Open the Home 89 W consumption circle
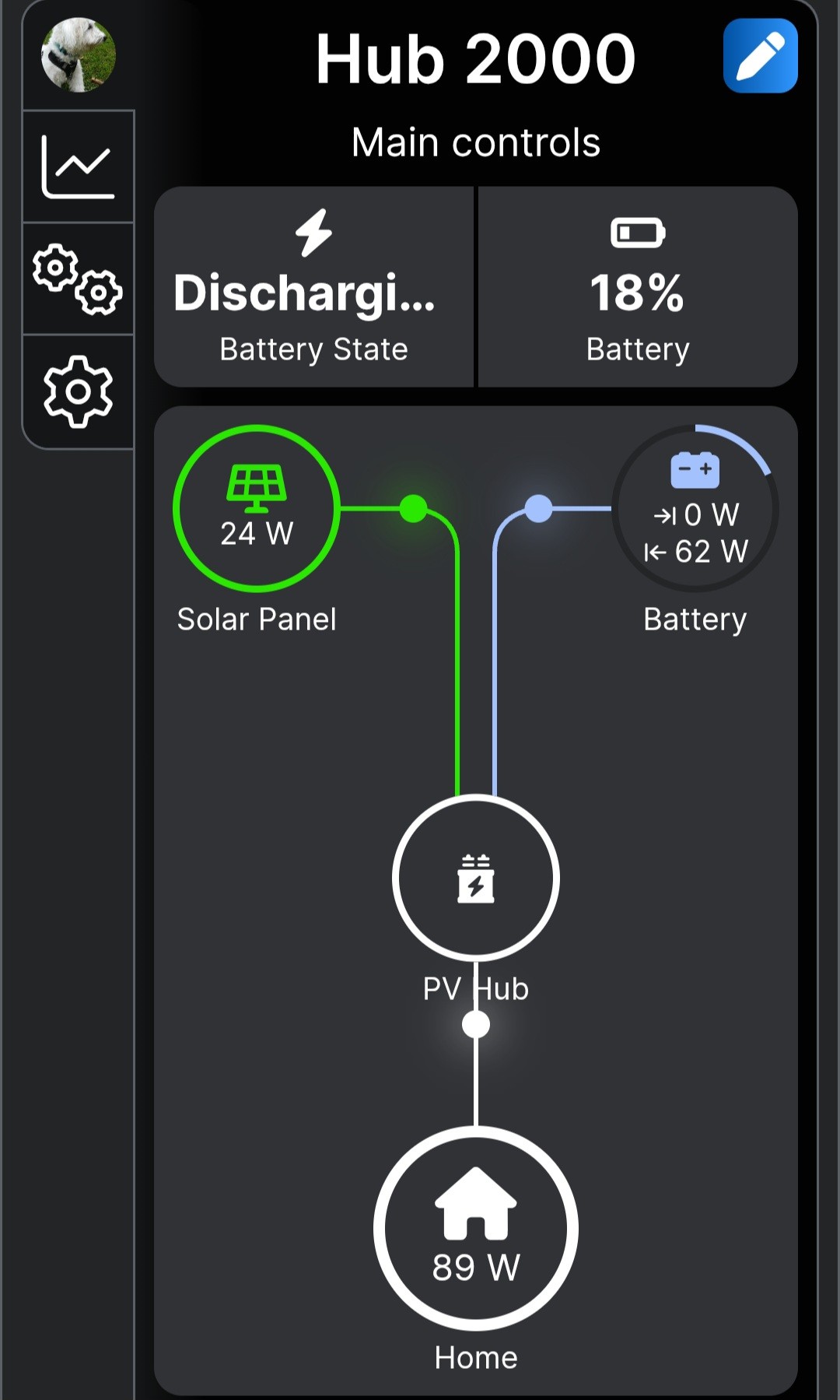840x1400 pixels. (x=475, y=1228)
